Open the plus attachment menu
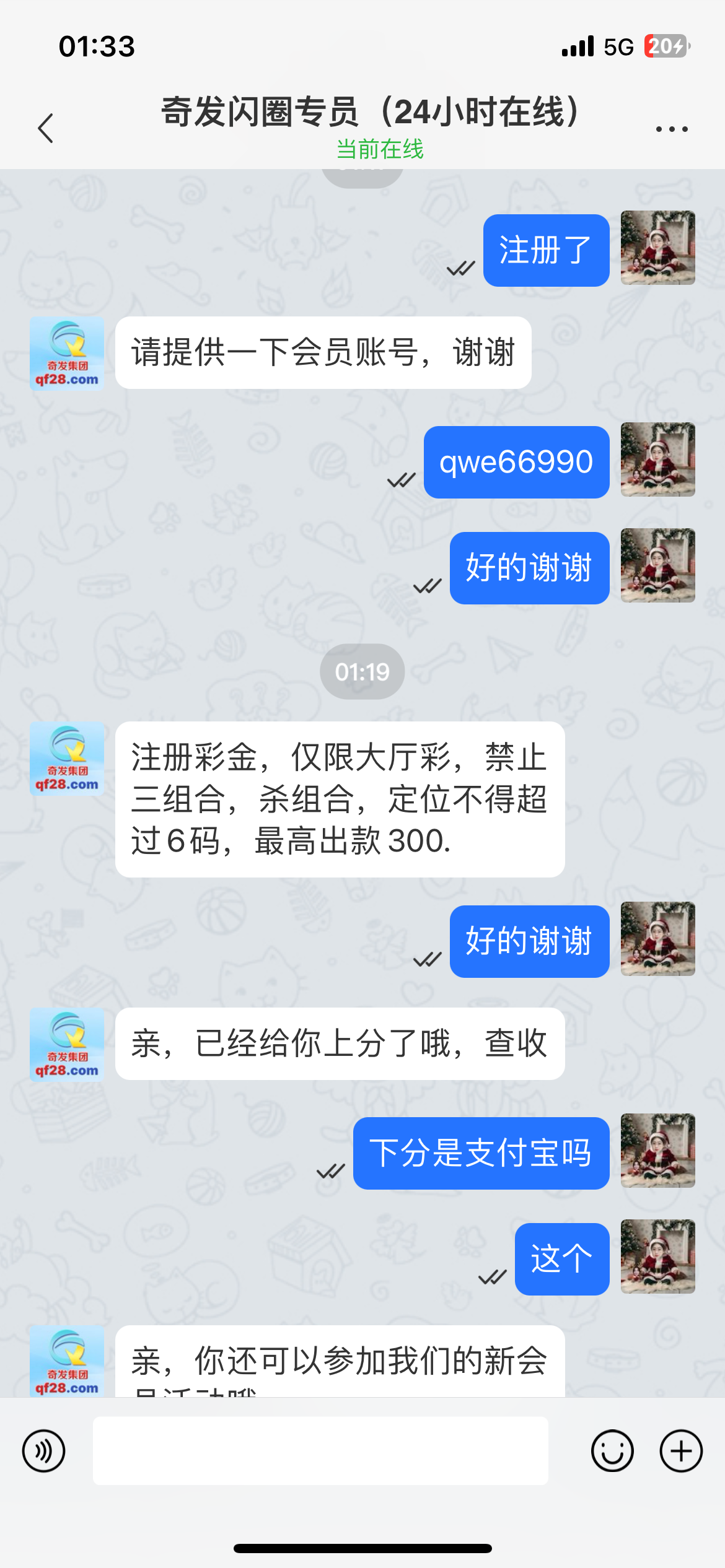Image resolution: width=725 pixels, height=1568 pixels. pyautogui.click(x=680, y=1451)
